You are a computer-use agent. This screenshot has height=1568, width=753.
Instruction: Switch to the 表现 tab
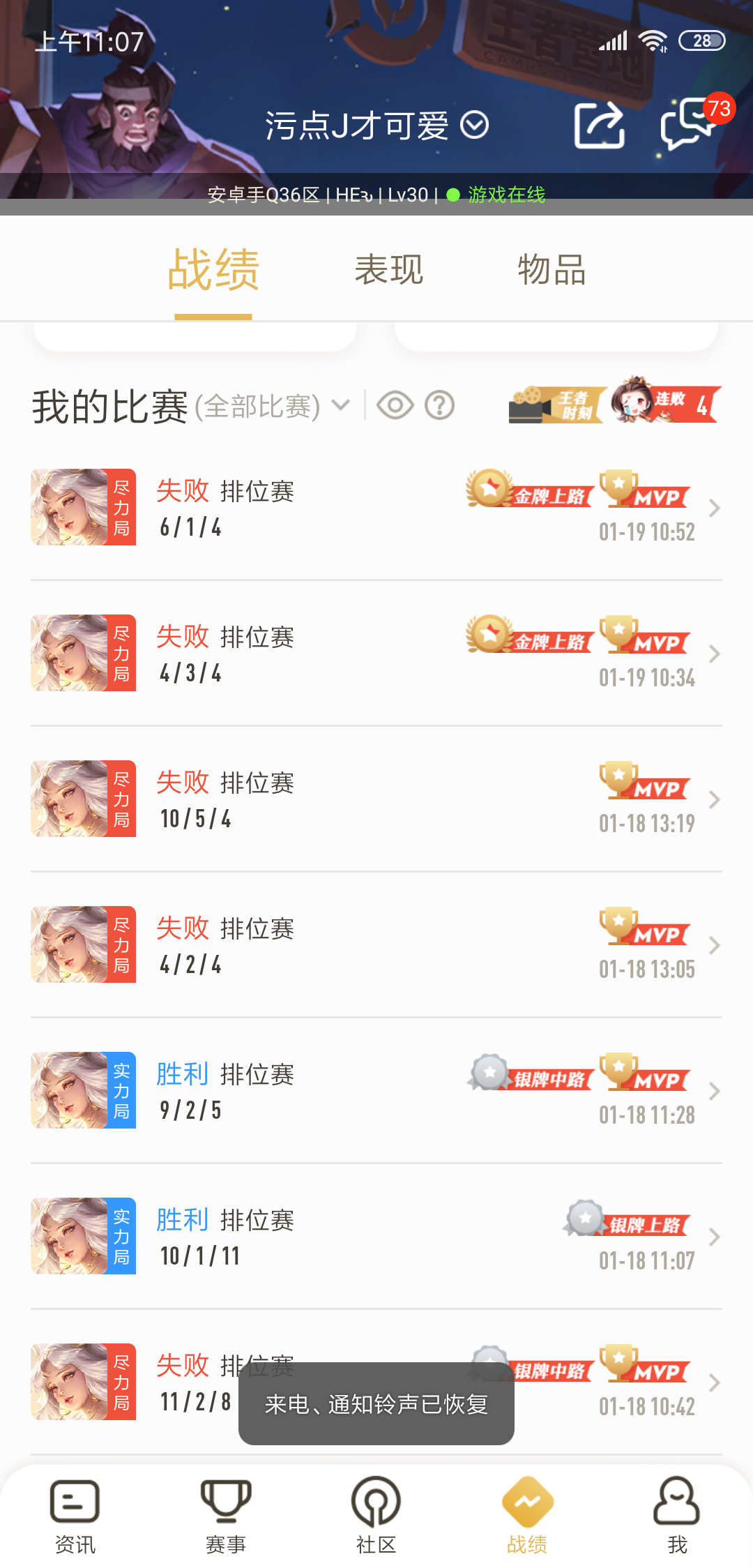tap(388, 270)
